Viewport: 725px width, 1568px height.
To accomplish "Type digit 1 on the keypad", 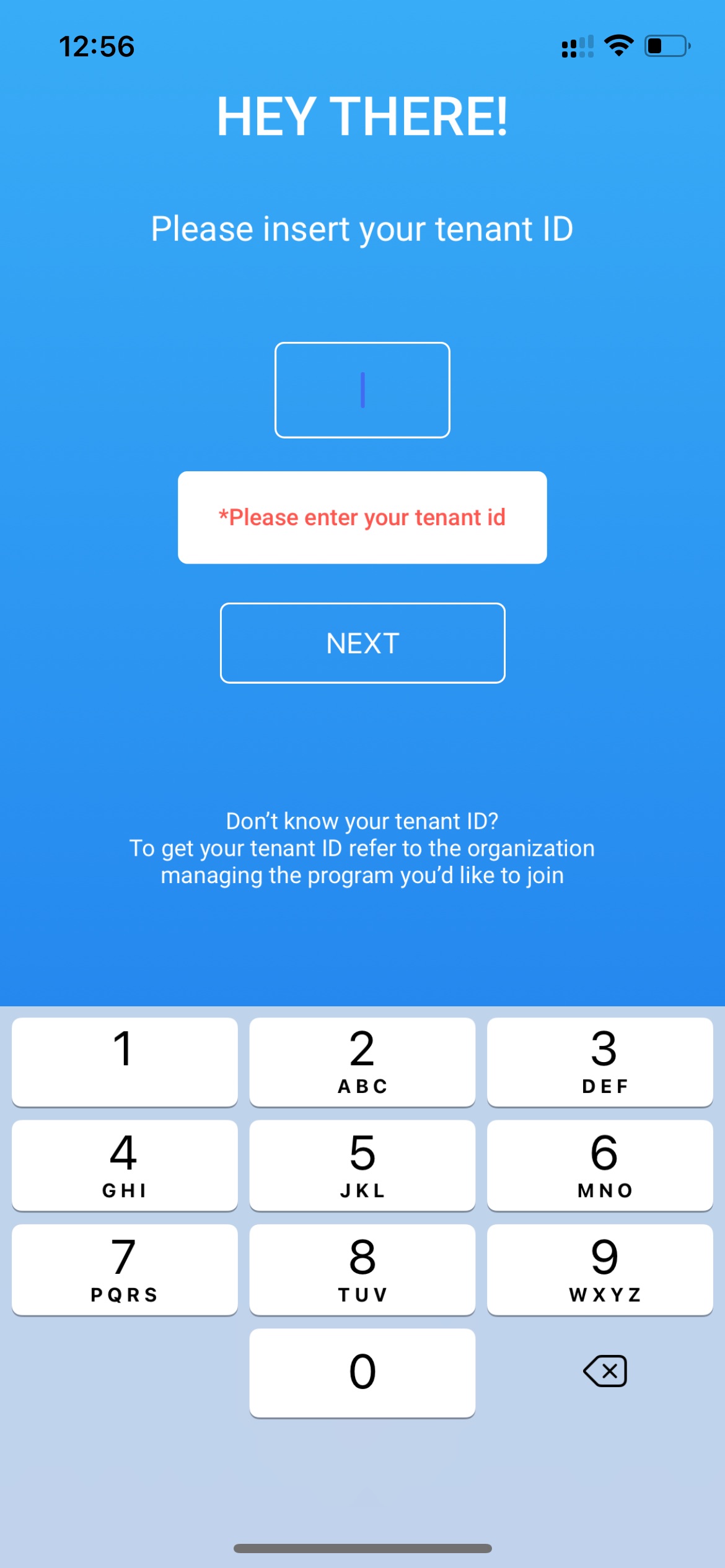I will (x=125, y=1061).
